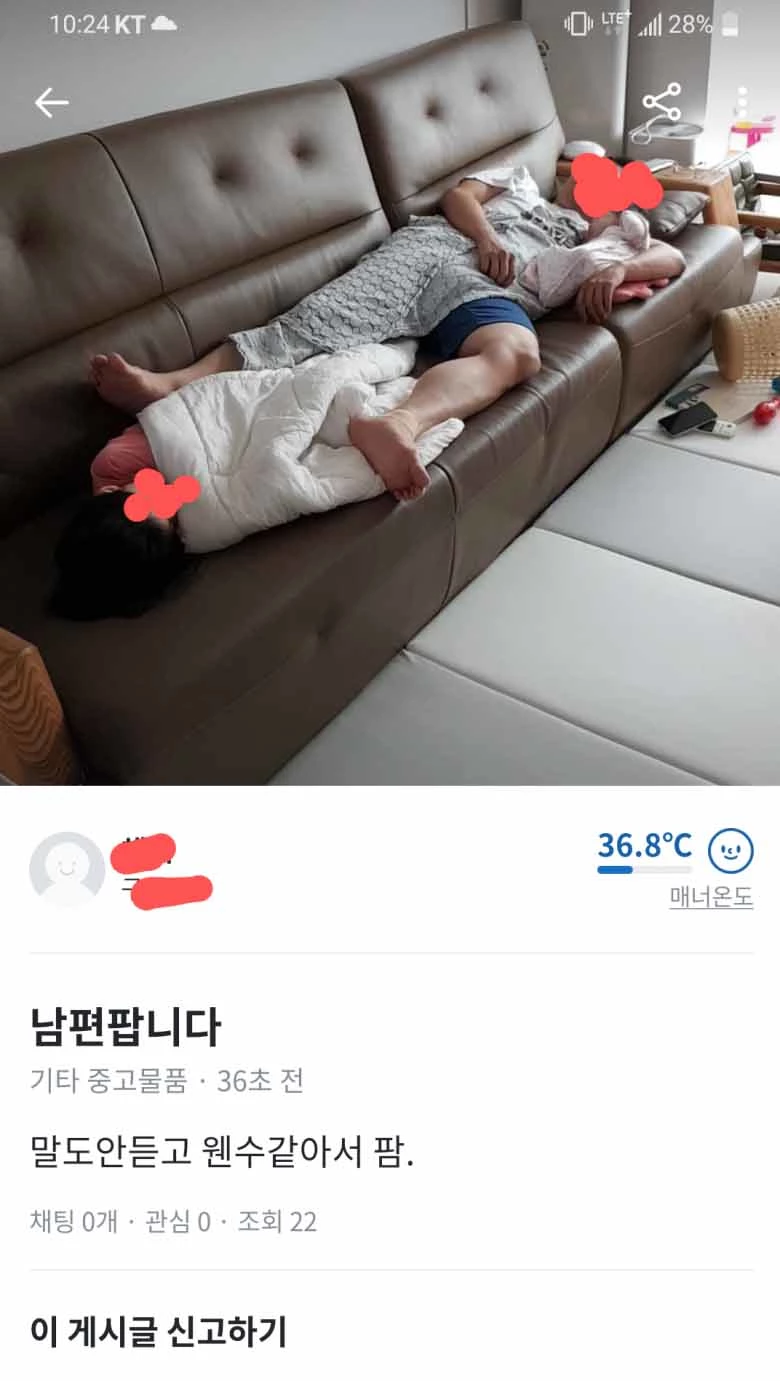Open 이 게시글 신고하기 to report the post
The image size is (780, 1381).
point(159,1332)
